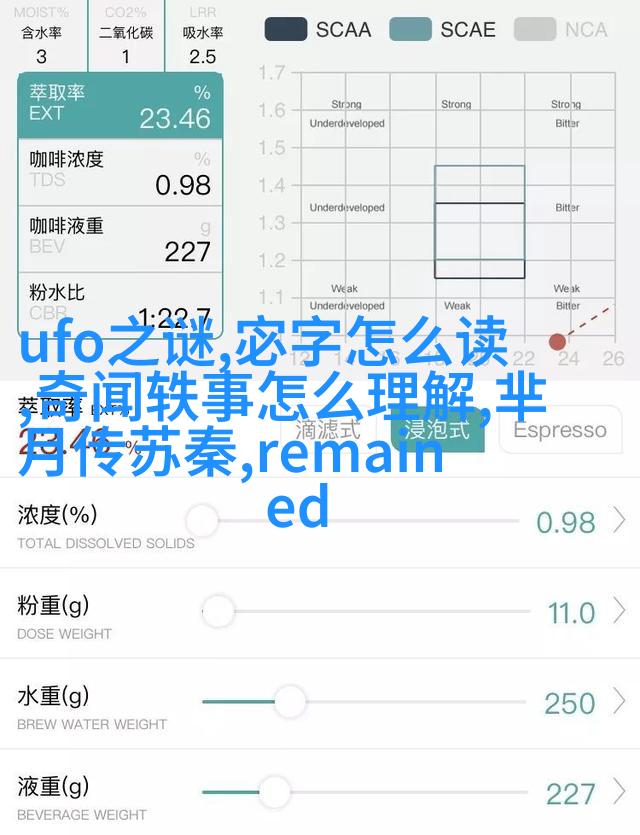
Task: Switch to the 浸泡式 brew method
Action: pyautogui.click(x=435, y=430)
